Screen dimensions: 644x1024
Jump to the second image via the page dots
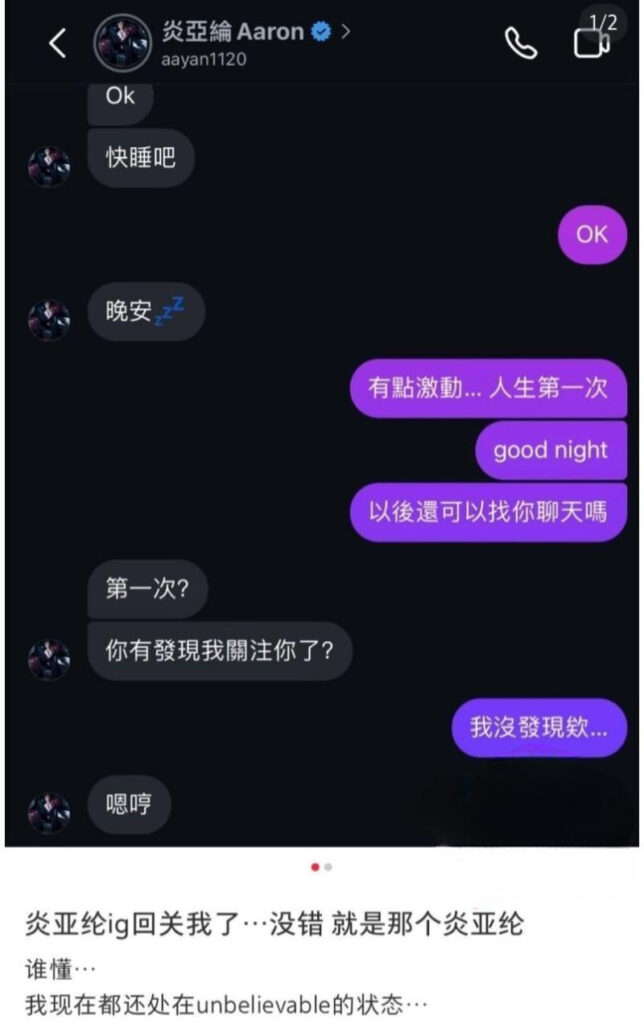[329, 867]
